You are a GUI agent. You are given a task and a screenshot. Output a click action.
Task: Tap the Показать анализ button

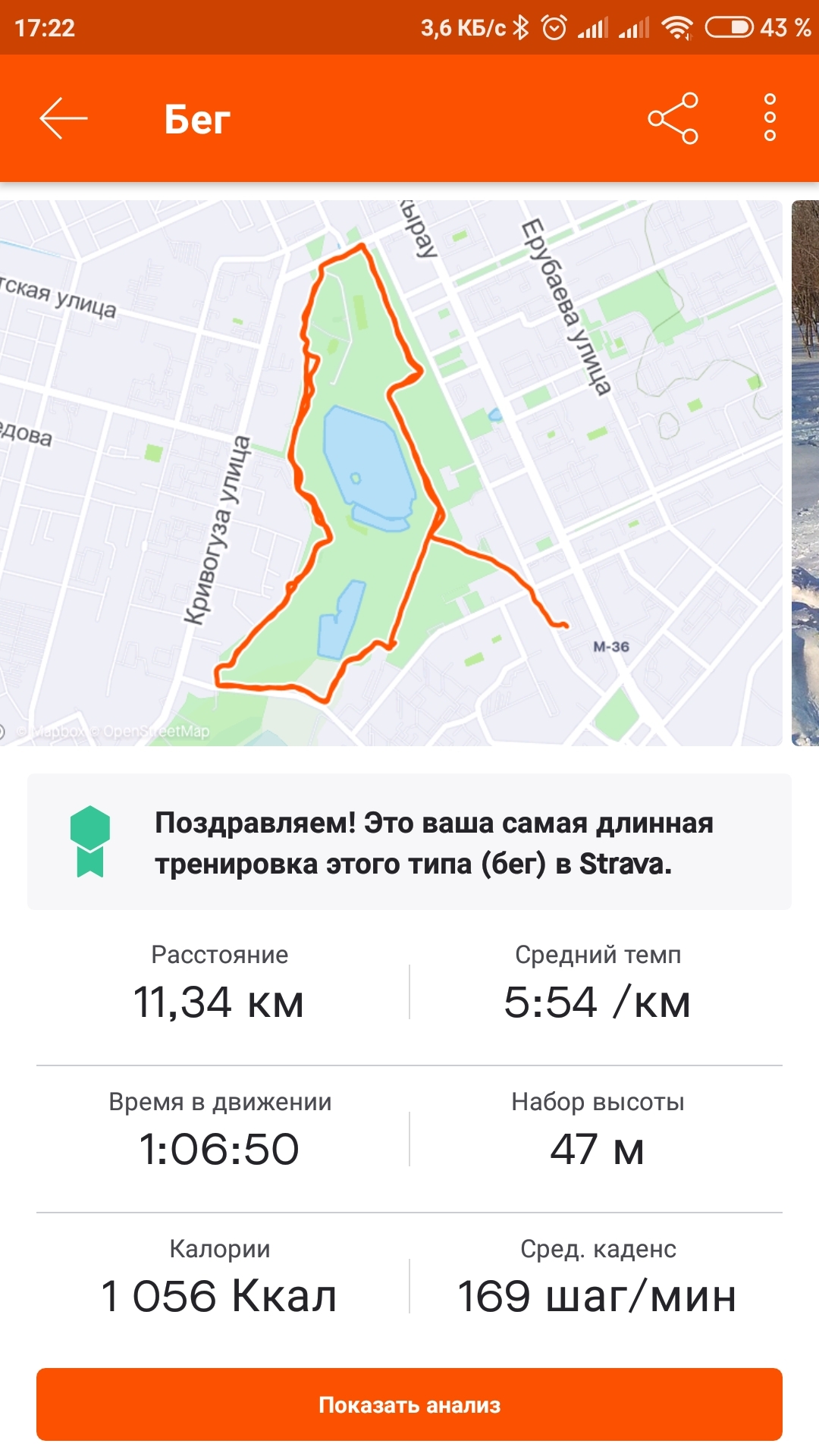point(409,1404)
